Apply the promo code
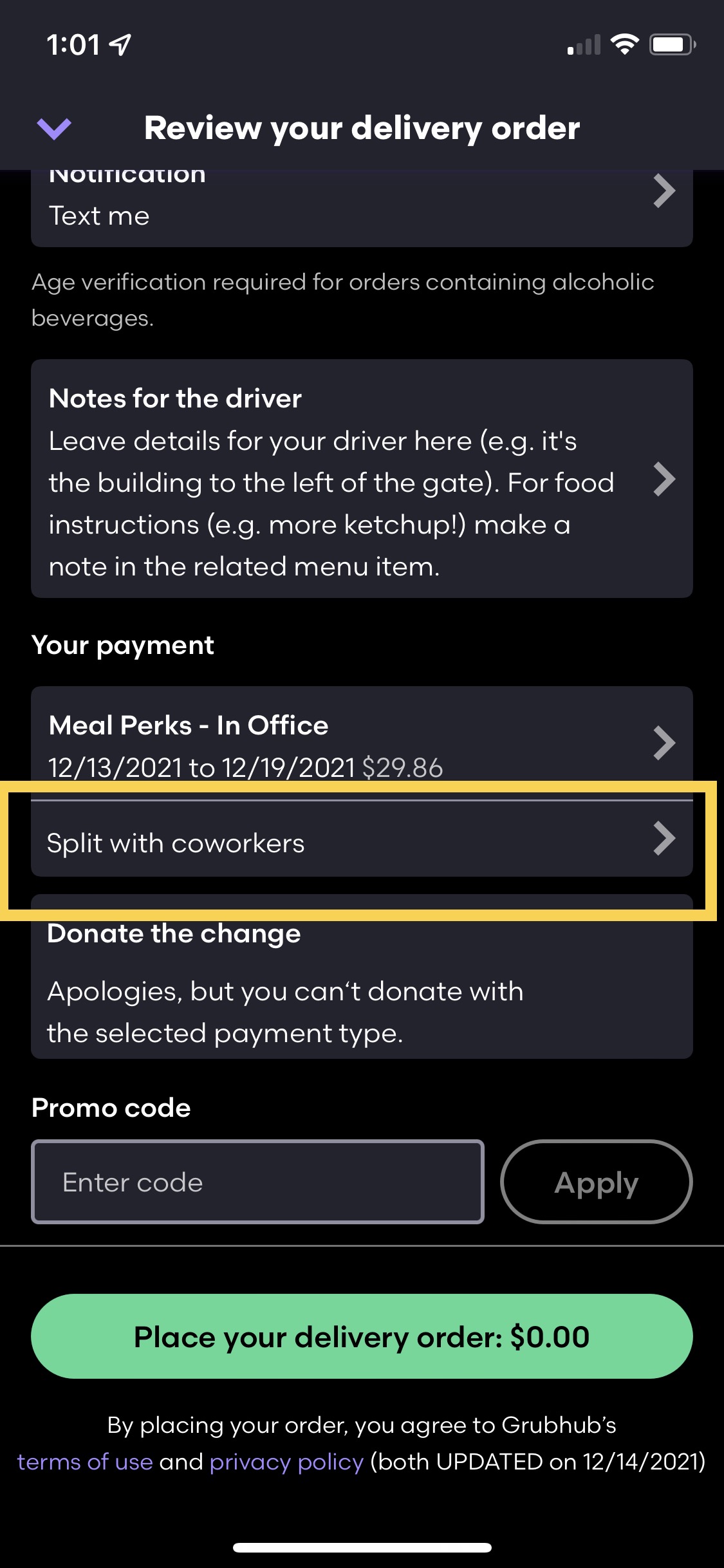Image resolution: width=724 pixels, height=1568 pixels. point(596,1182)
